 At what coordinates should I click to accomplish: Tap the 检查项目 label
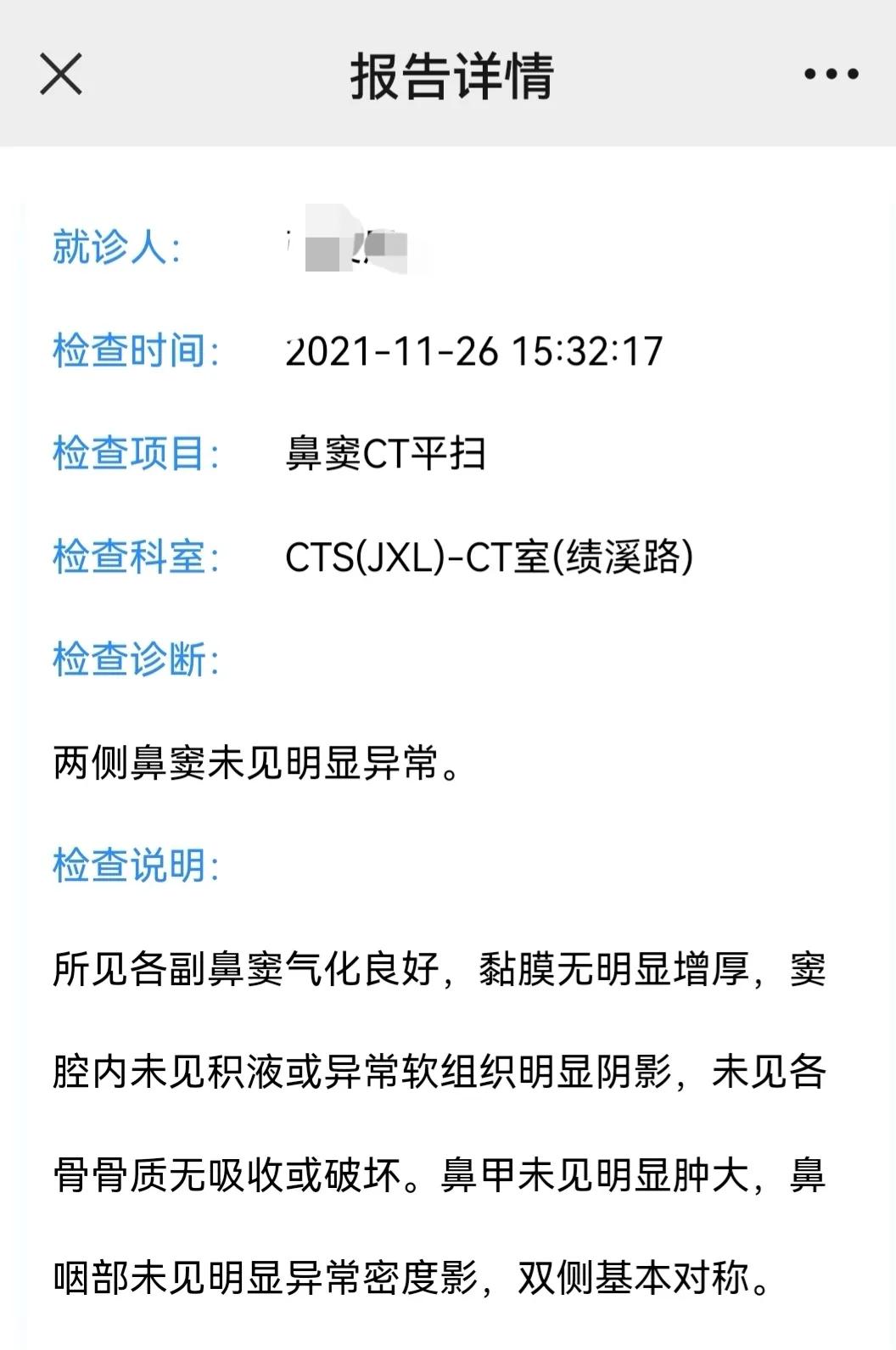[136, 454]
